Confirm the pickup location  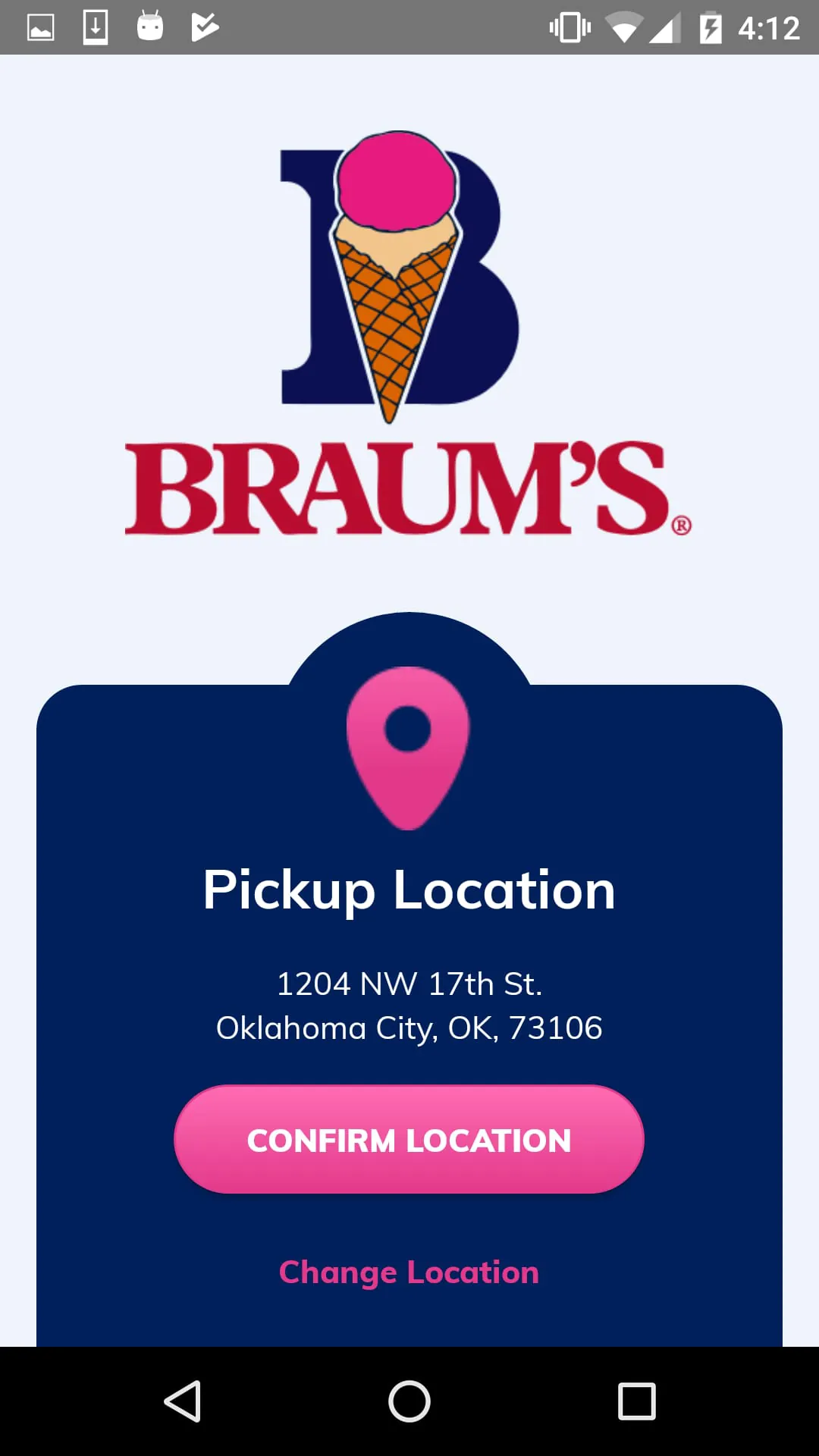click(x=409, y=1140)
